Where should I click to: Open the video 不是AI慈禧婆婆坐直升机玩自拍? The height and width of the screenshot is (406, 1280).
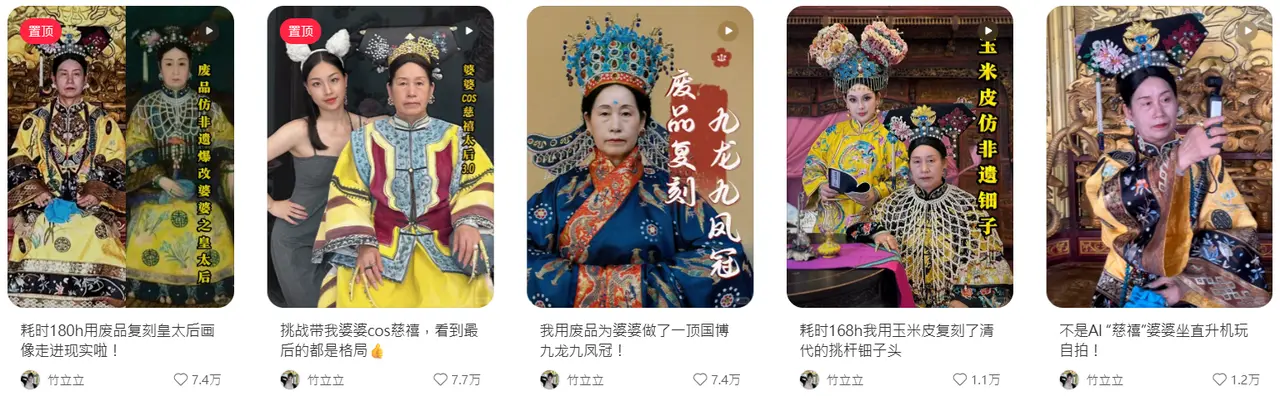(x=1159, y=157)
